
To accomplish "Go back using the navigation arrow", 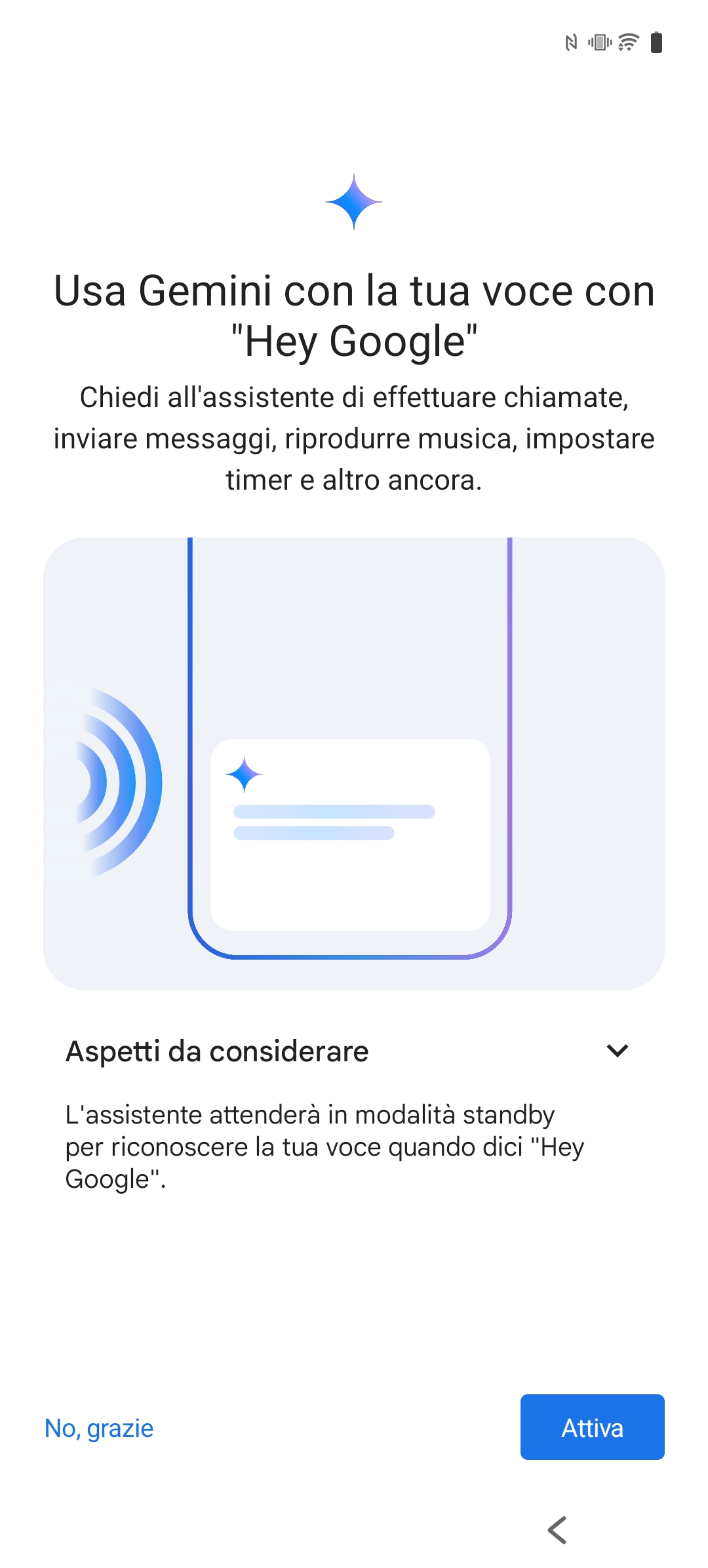I will [557, 1530].
